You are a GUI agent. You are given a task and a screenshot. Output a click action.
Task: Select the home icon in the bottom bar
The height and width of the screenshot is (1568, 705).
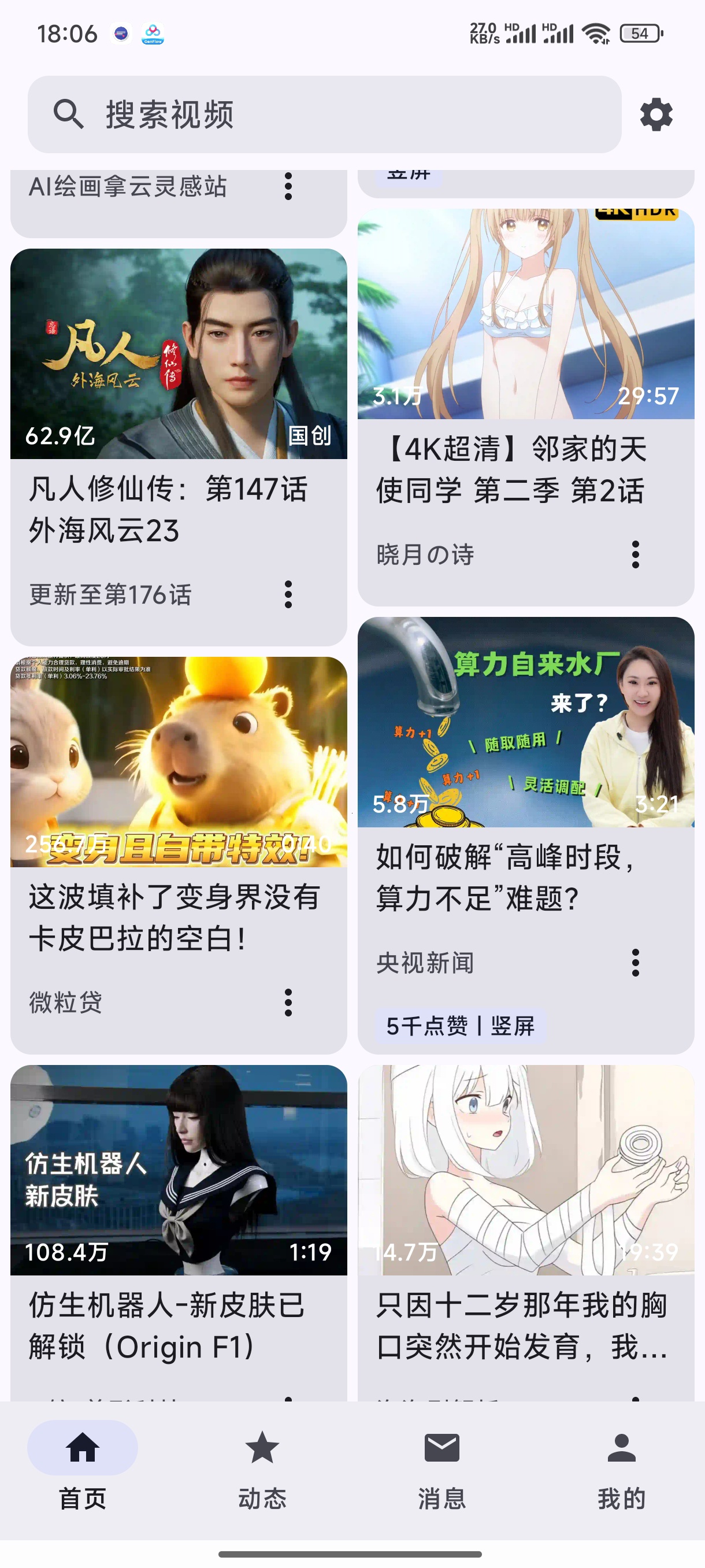coord(82,1451)
